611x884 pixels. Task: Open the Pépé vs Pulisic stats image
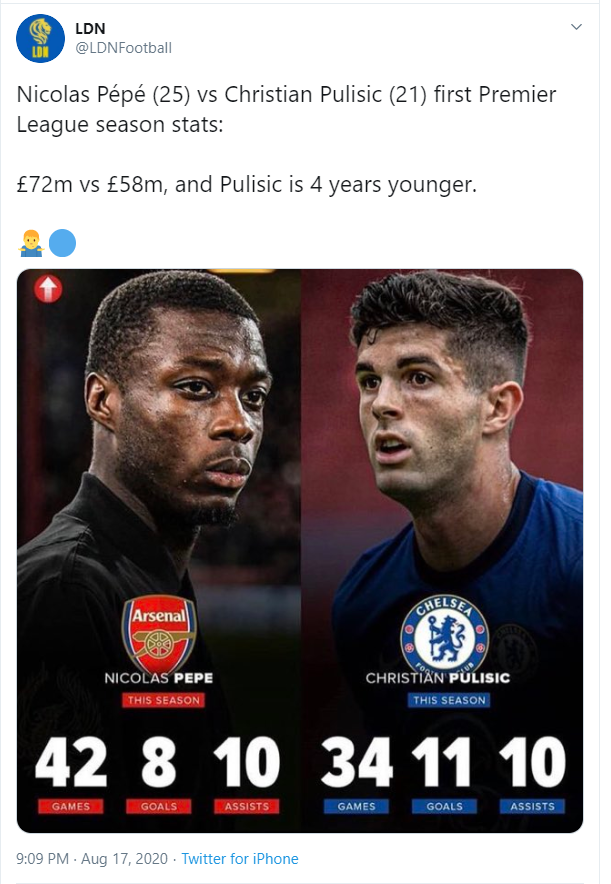tap(300, 550)
